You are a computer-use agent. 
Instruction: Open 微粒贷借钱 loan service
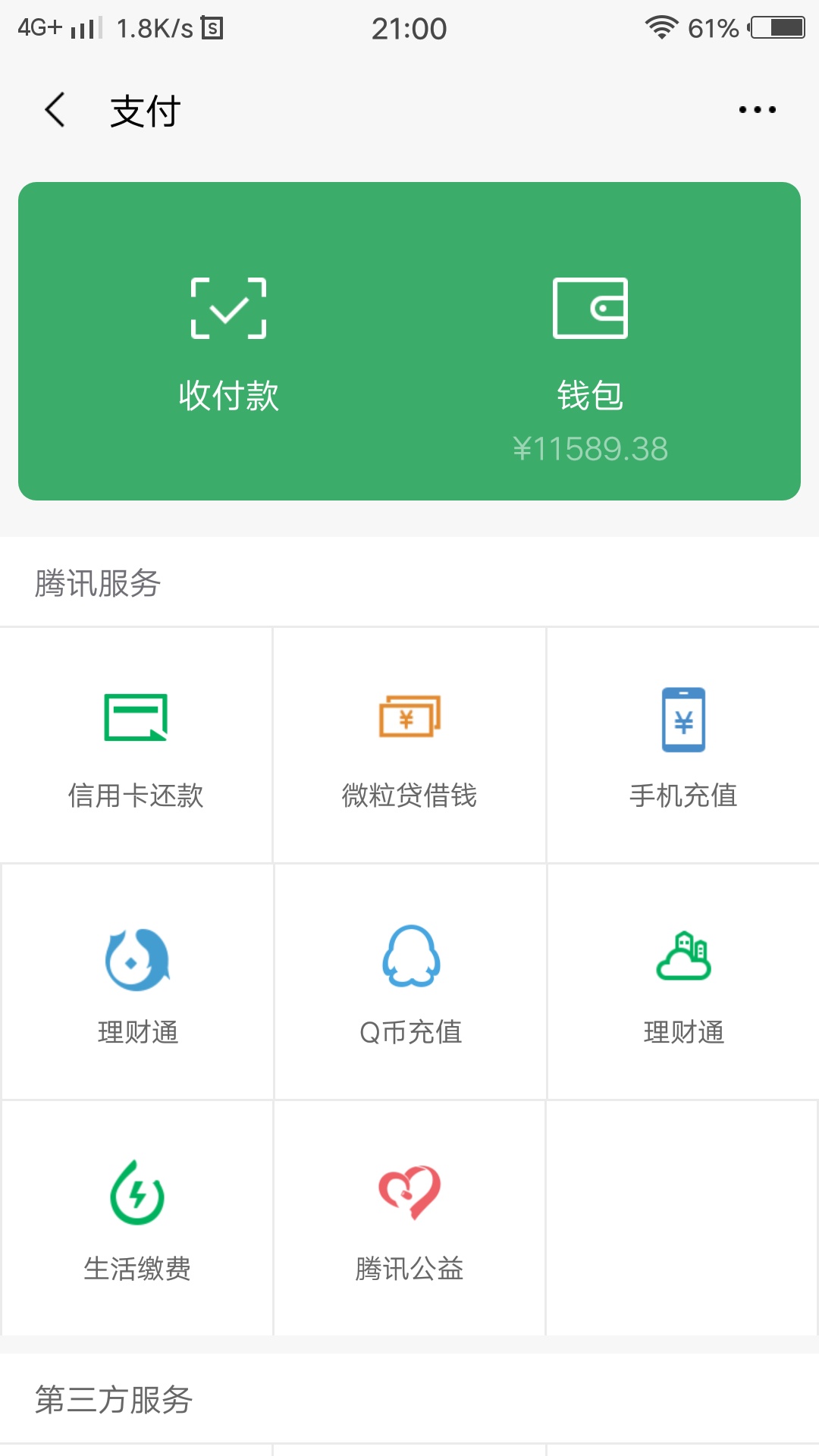click(409, 745)
